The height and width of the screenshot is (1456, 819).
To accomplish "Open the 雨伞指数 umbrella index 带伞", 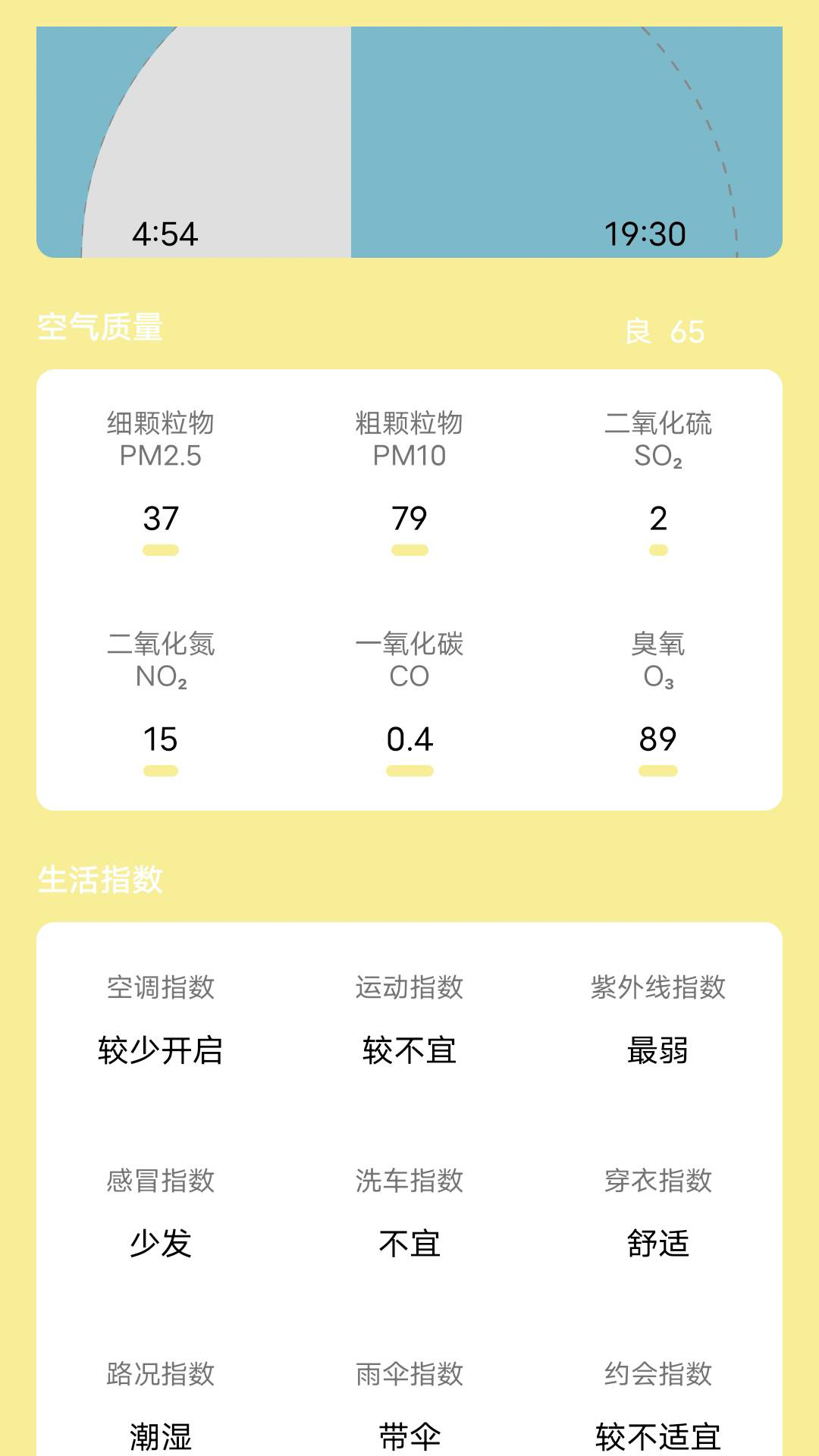I will click(x=409, y=1432).
